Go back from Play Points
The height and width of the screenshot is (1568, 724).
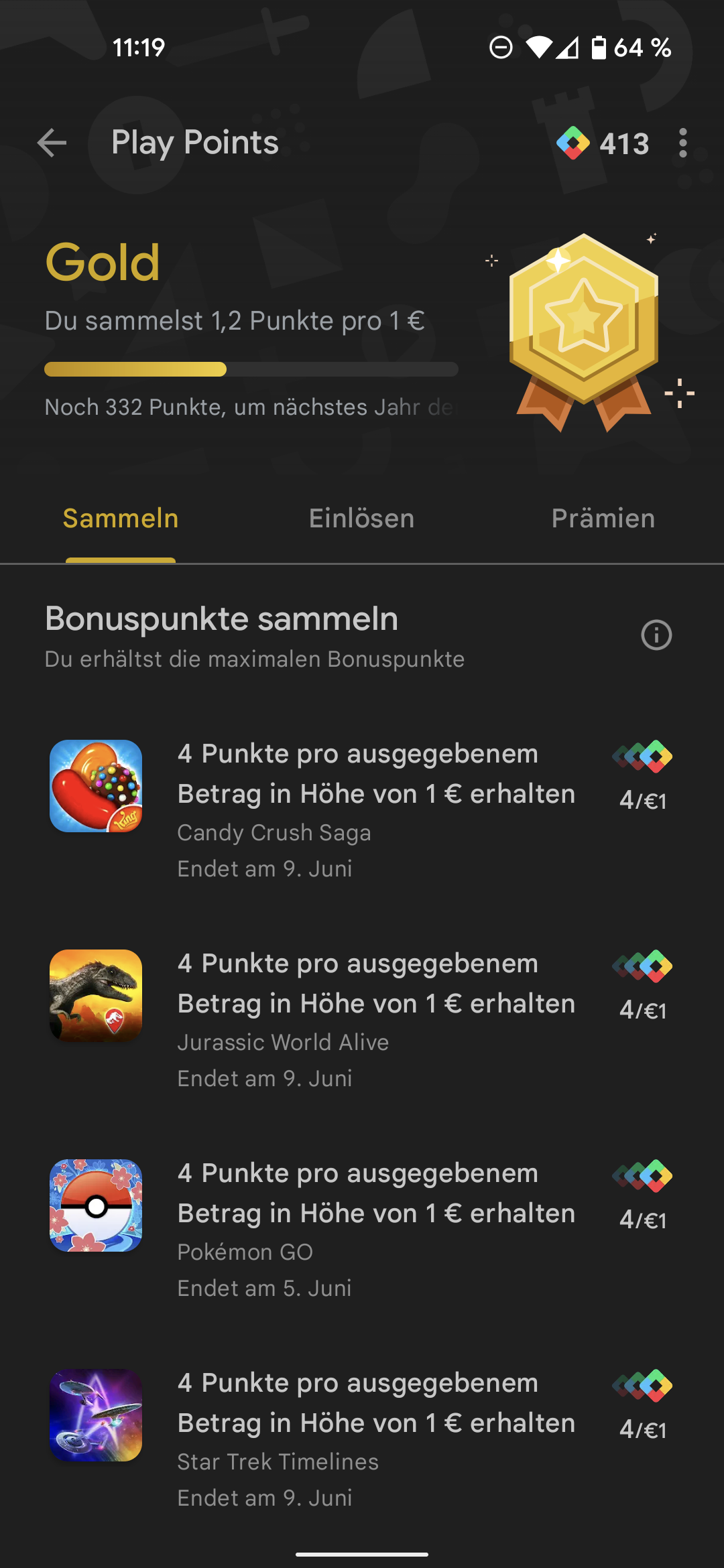(x=52, y=143)
